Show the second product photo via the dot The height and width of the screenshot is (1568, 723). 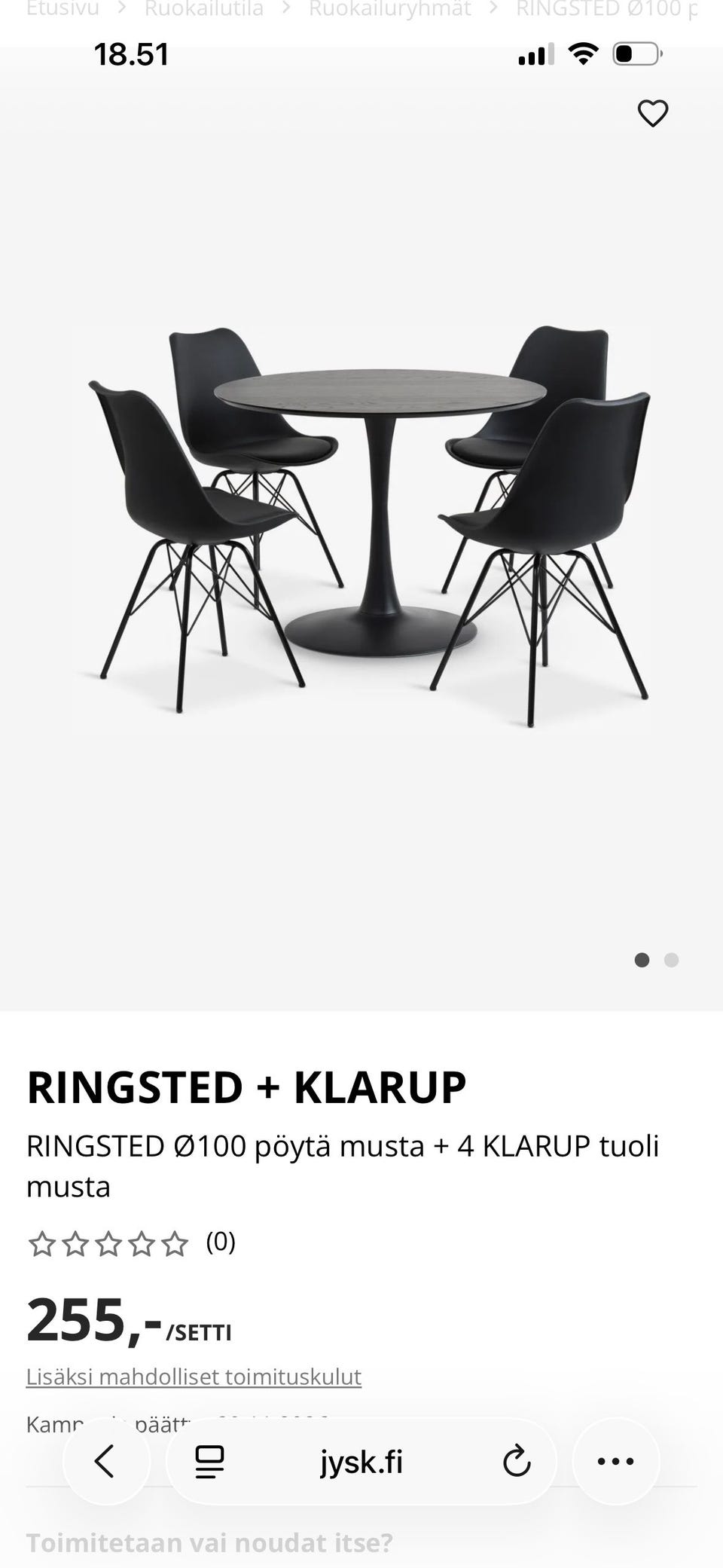671,960
